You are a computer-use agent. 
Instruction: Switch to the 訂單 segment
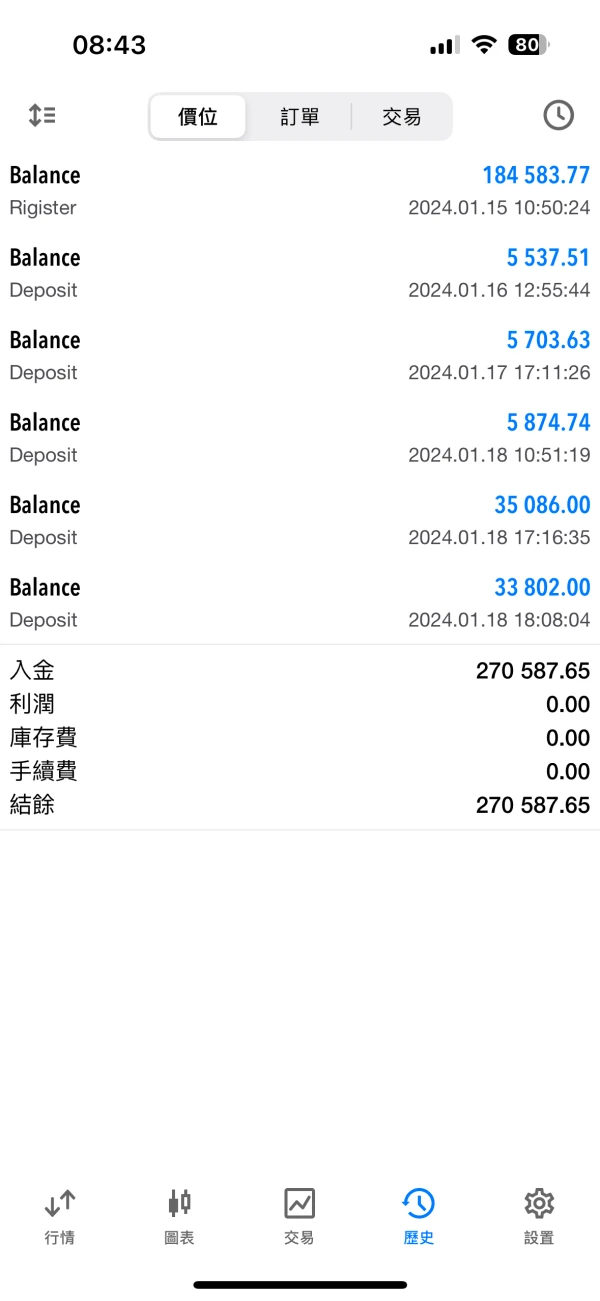click(300, 117)
